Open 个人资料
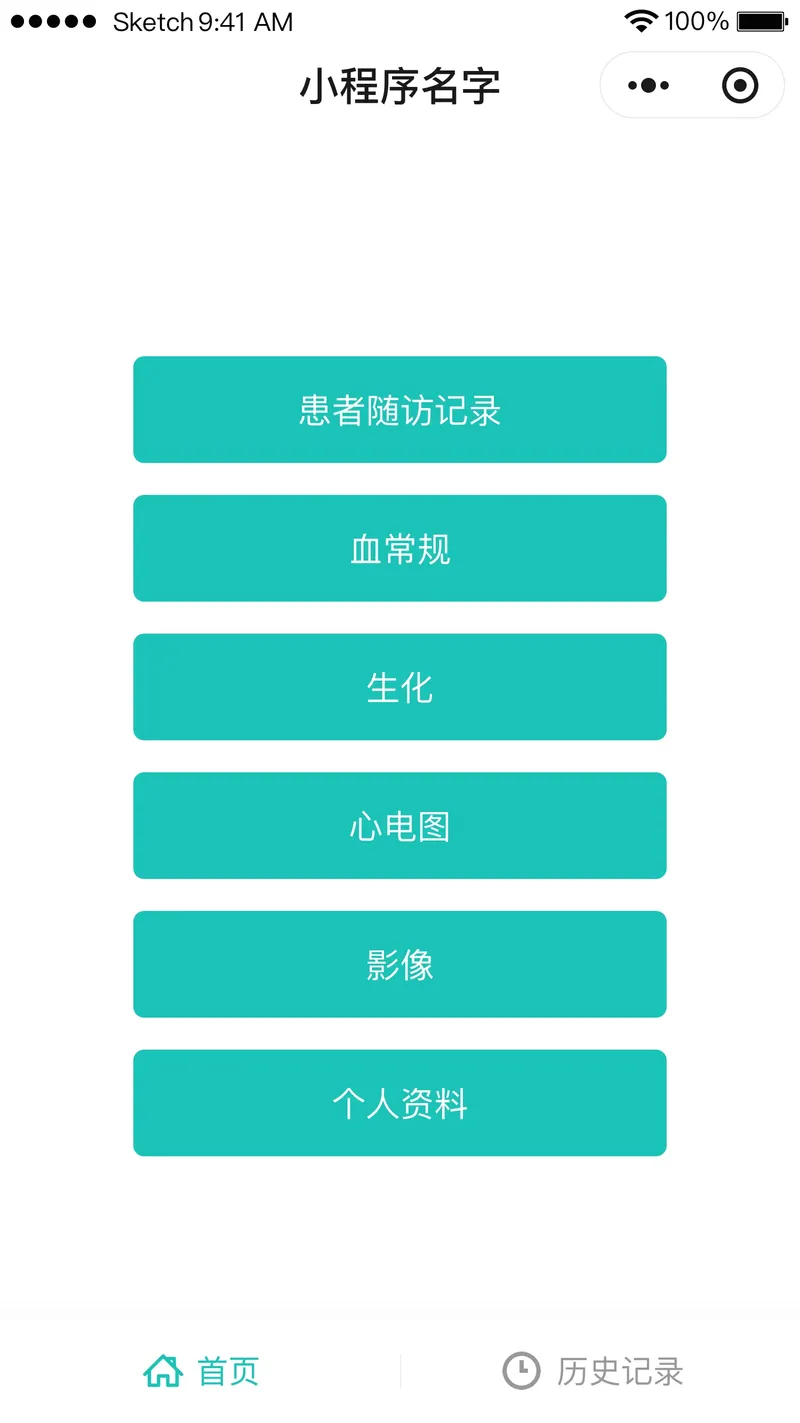The height and width of the screenshot is (1423, 800). tap(400, 1103)
